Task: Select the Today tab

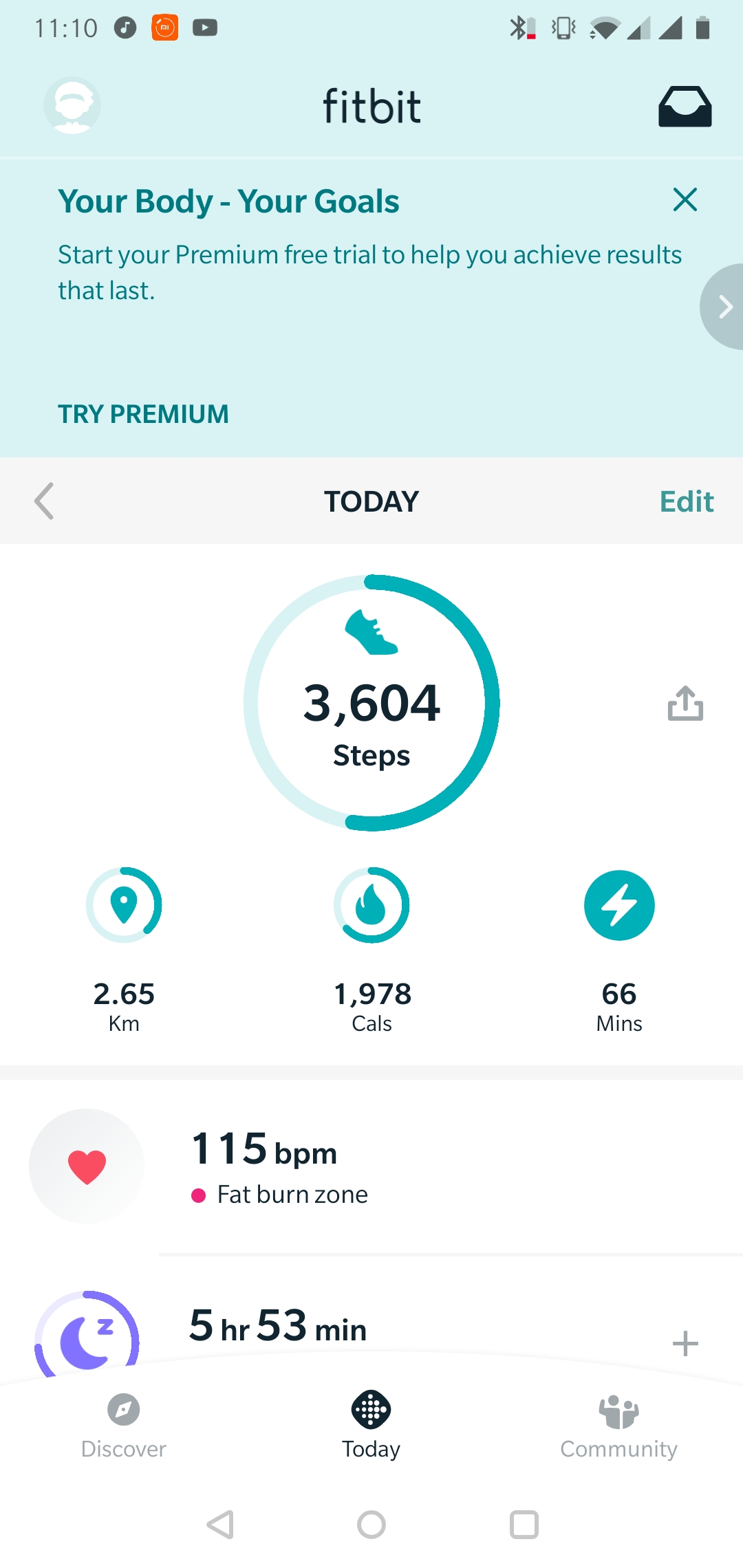Action: [x=371, y=1425]
